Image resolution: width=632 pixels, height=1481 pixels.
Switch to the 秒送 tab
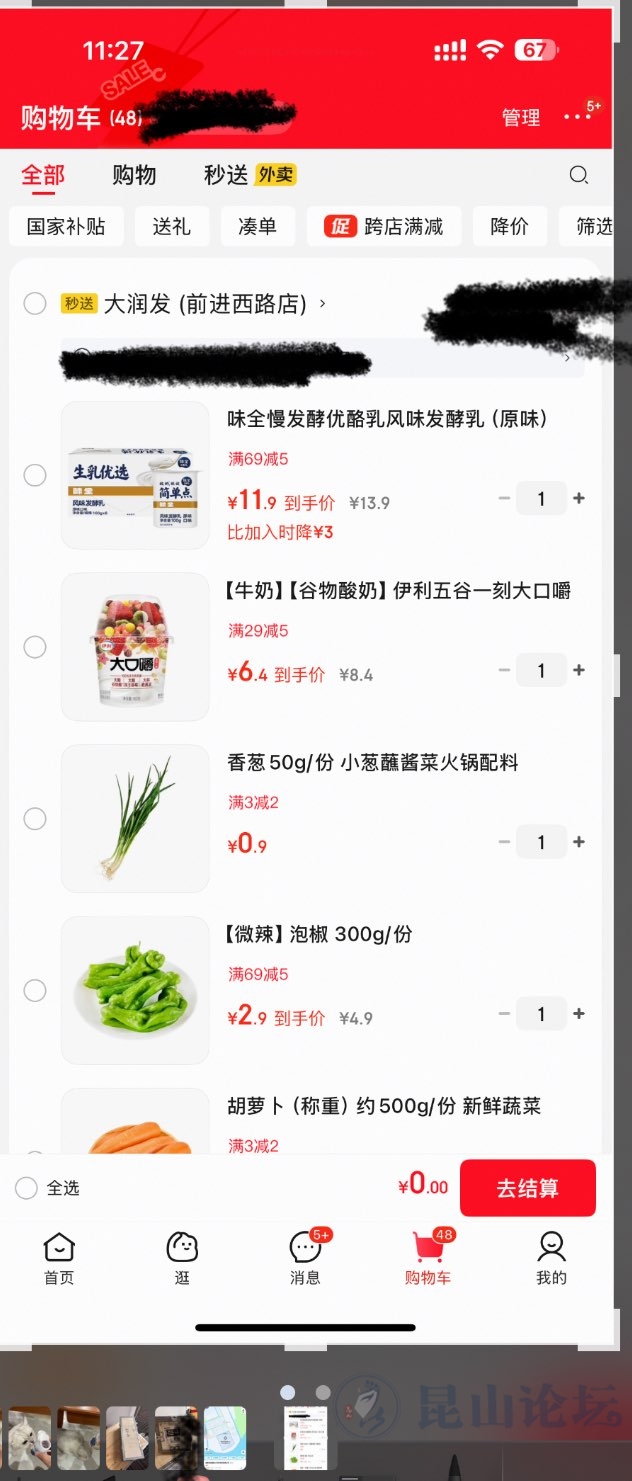226,175
